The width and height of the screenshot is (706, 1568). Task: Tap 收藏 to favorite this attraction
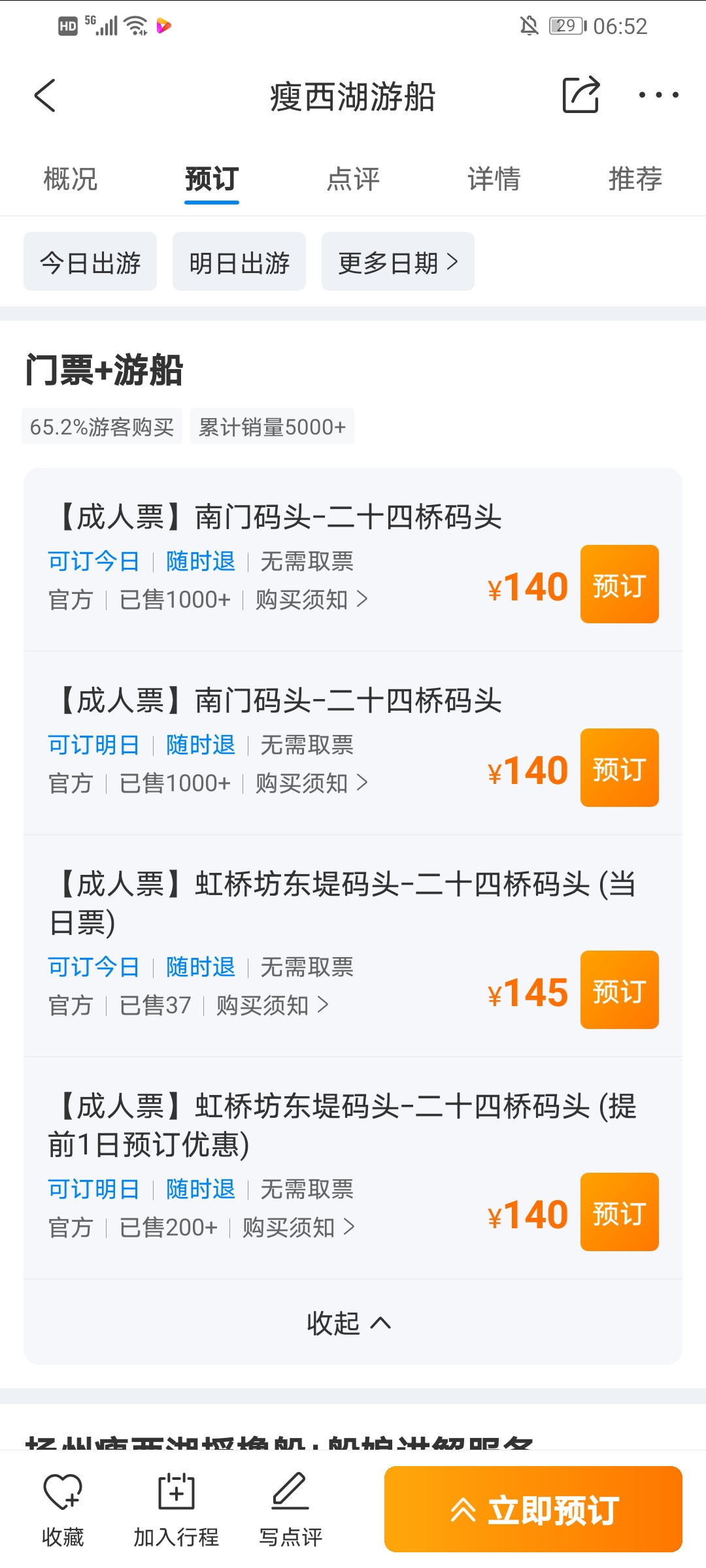(x=63, y=1510)
